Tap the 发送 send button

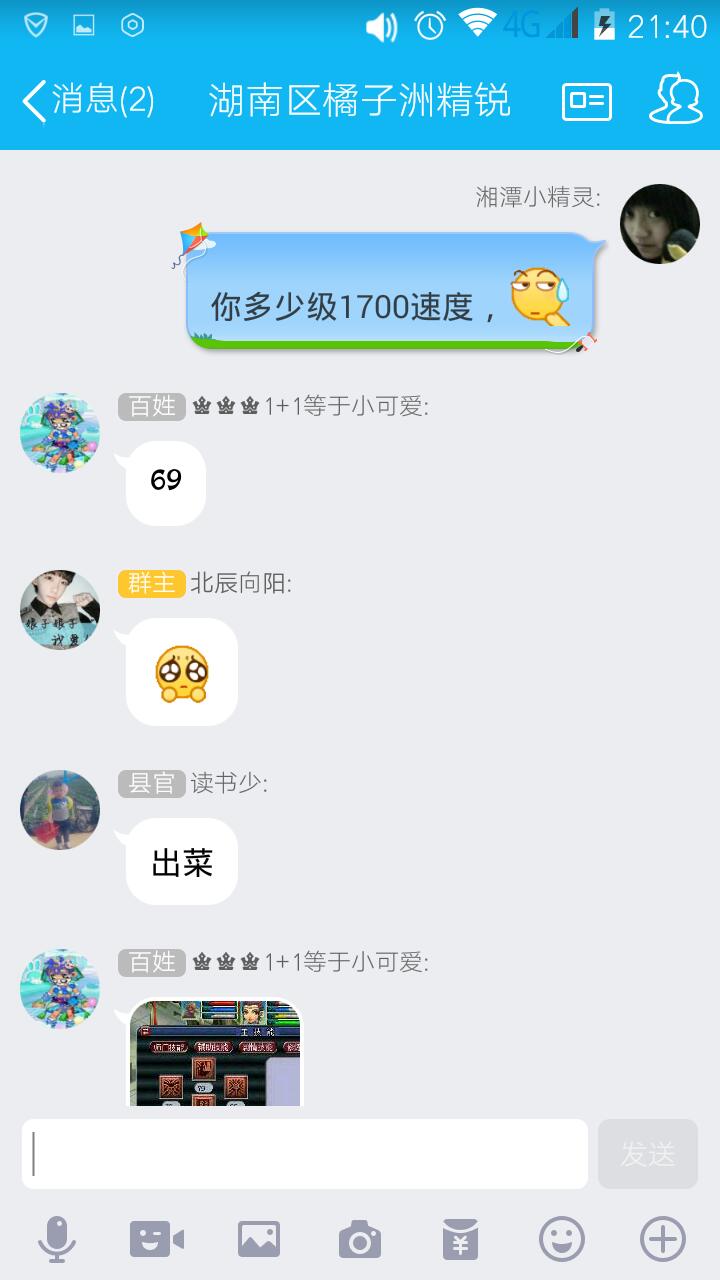[648, 1154]
